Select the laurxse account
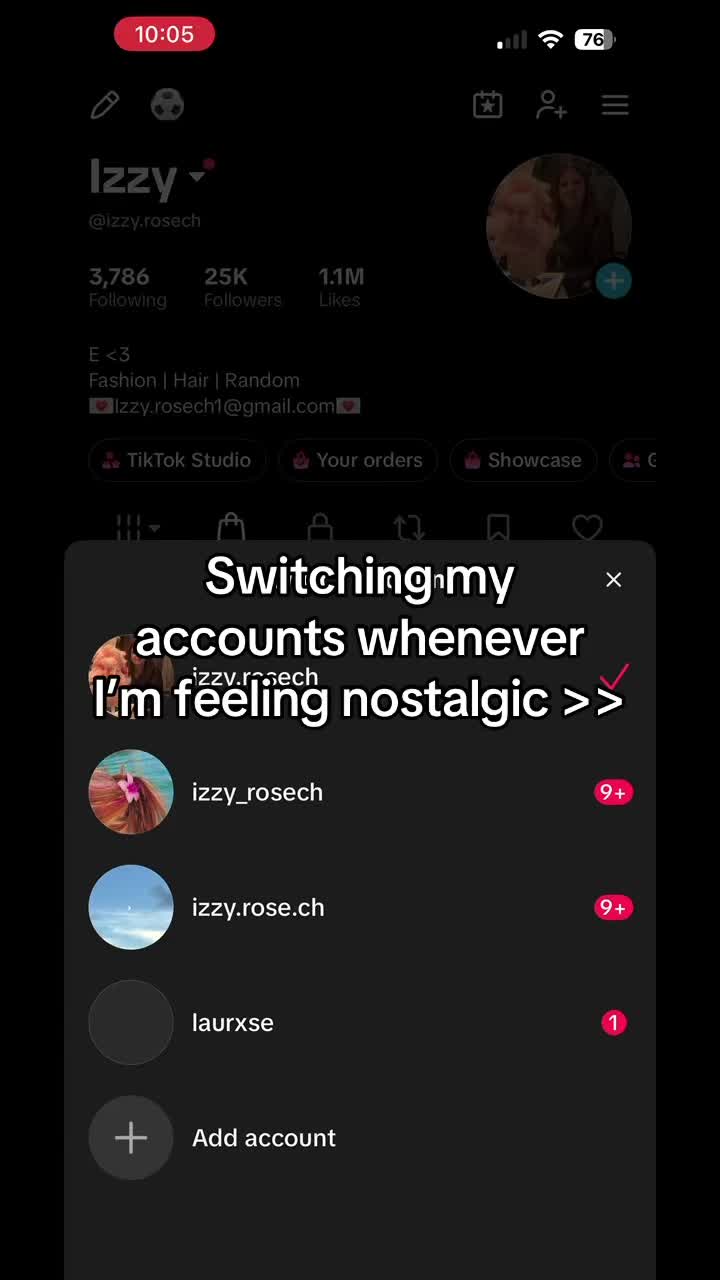This screenshot has height=1280, width=720. 360,1022
